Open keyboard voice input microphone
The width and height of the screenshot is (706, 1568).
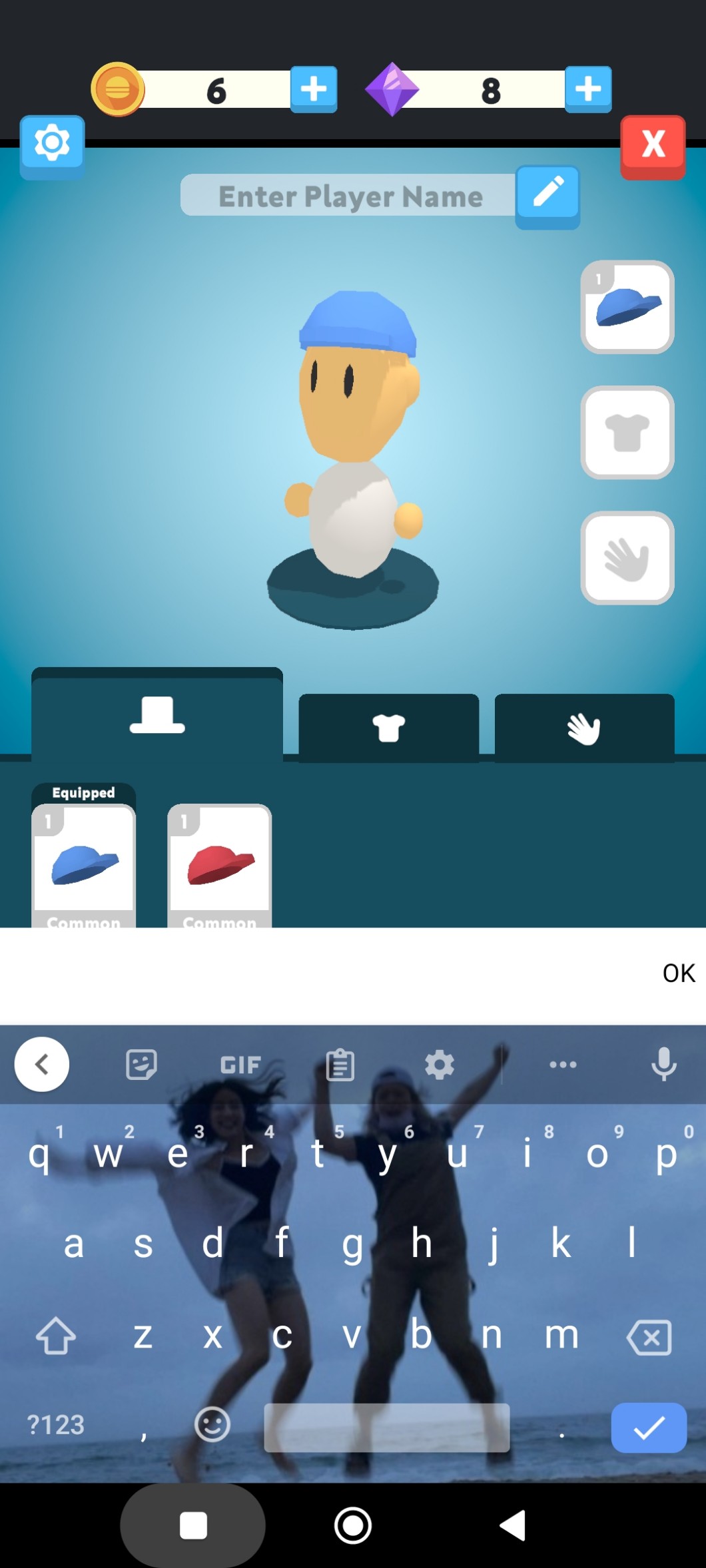(x=663, y=1064)
